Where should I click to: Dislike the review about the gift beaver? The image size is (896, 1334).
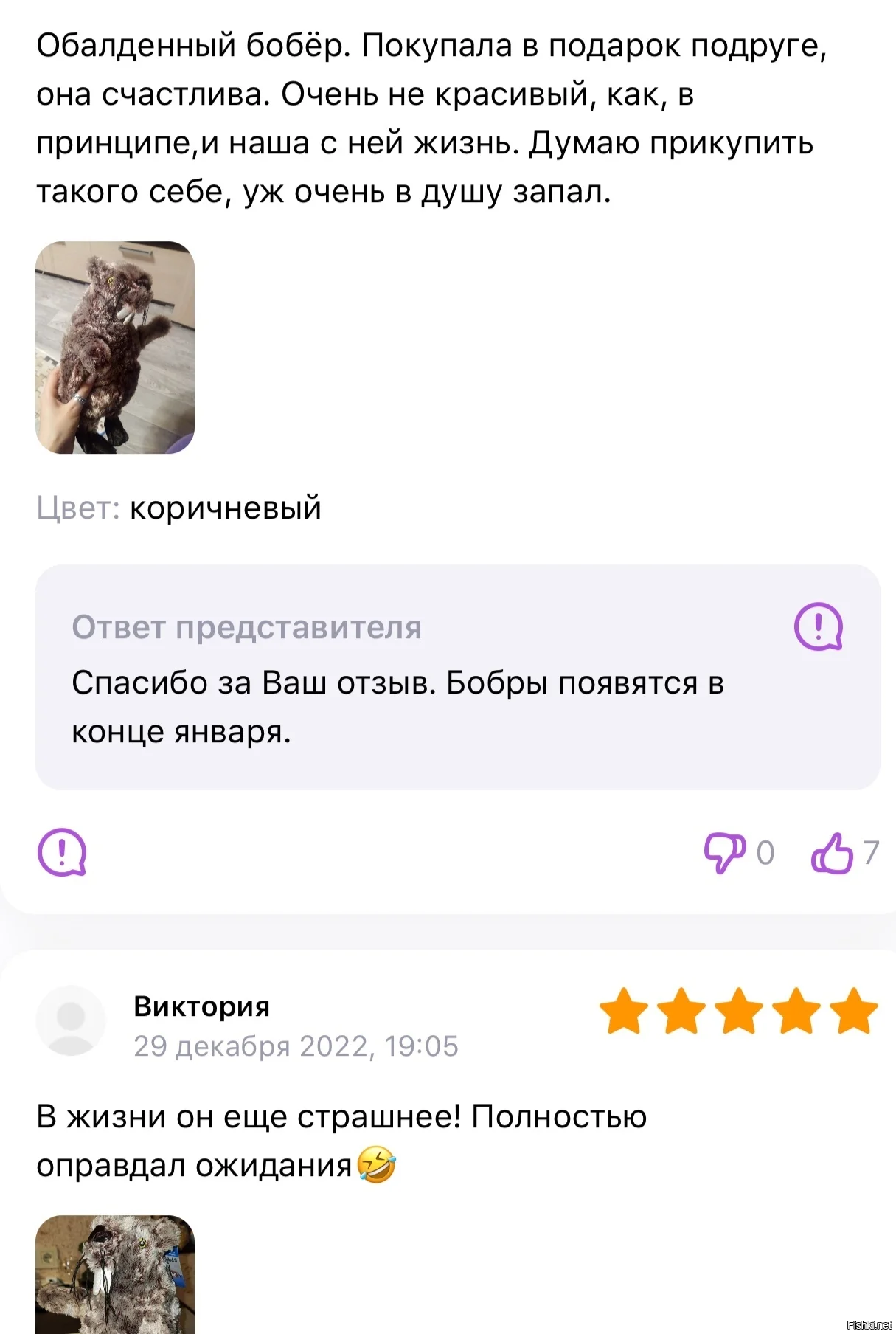[724, 853]
